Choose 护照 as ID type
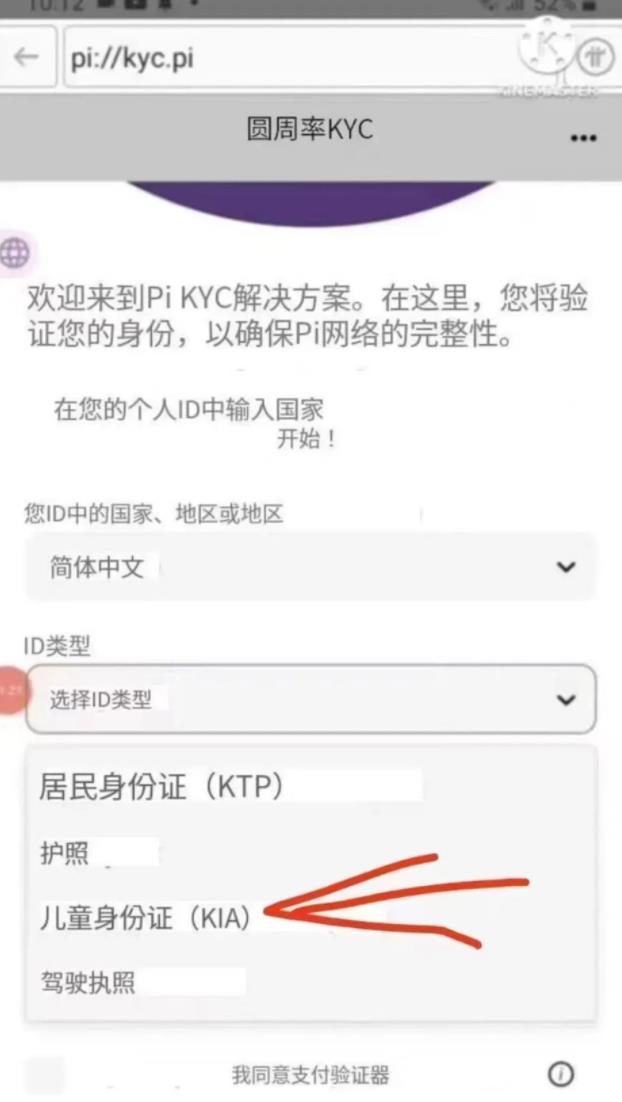This screenshot has height=1102, width=622. [65, 853]
